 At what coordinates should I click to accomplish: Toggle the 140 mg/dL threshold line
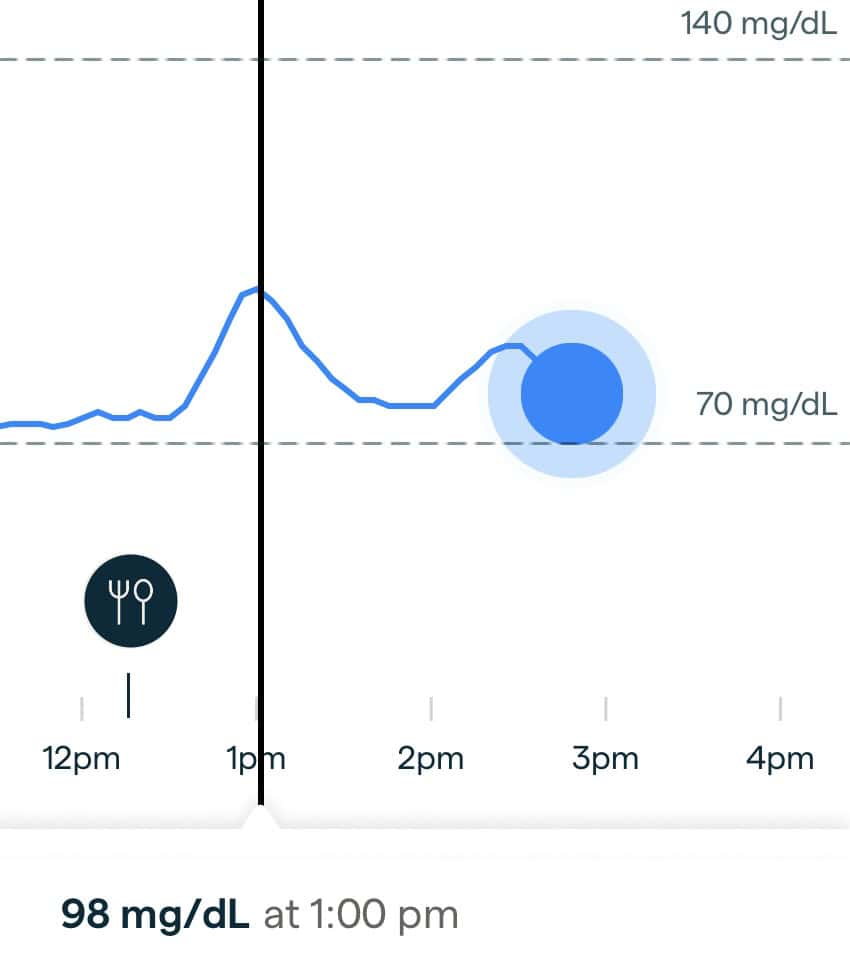click(x=400, y=59)
